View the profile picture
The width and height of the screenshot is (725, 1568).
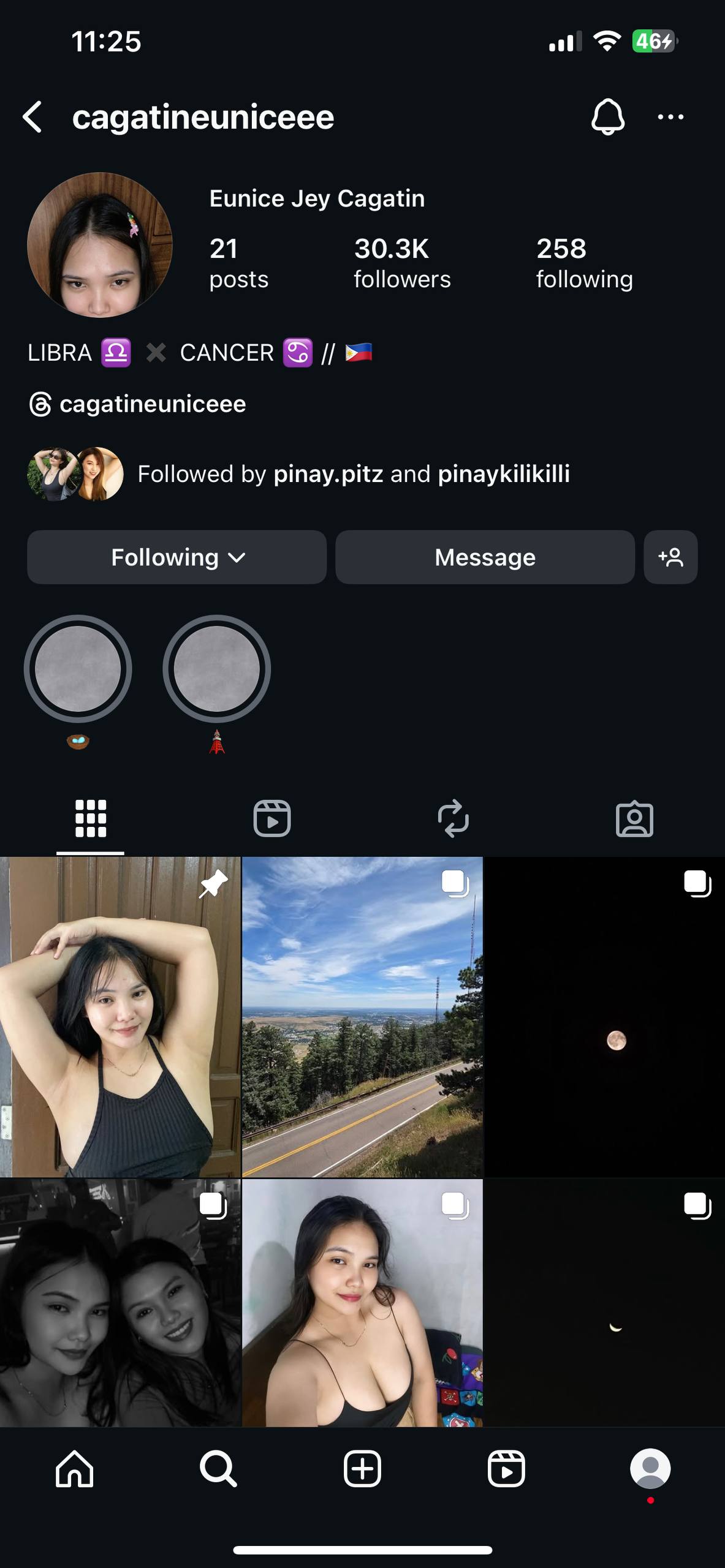tap(100, 245)
